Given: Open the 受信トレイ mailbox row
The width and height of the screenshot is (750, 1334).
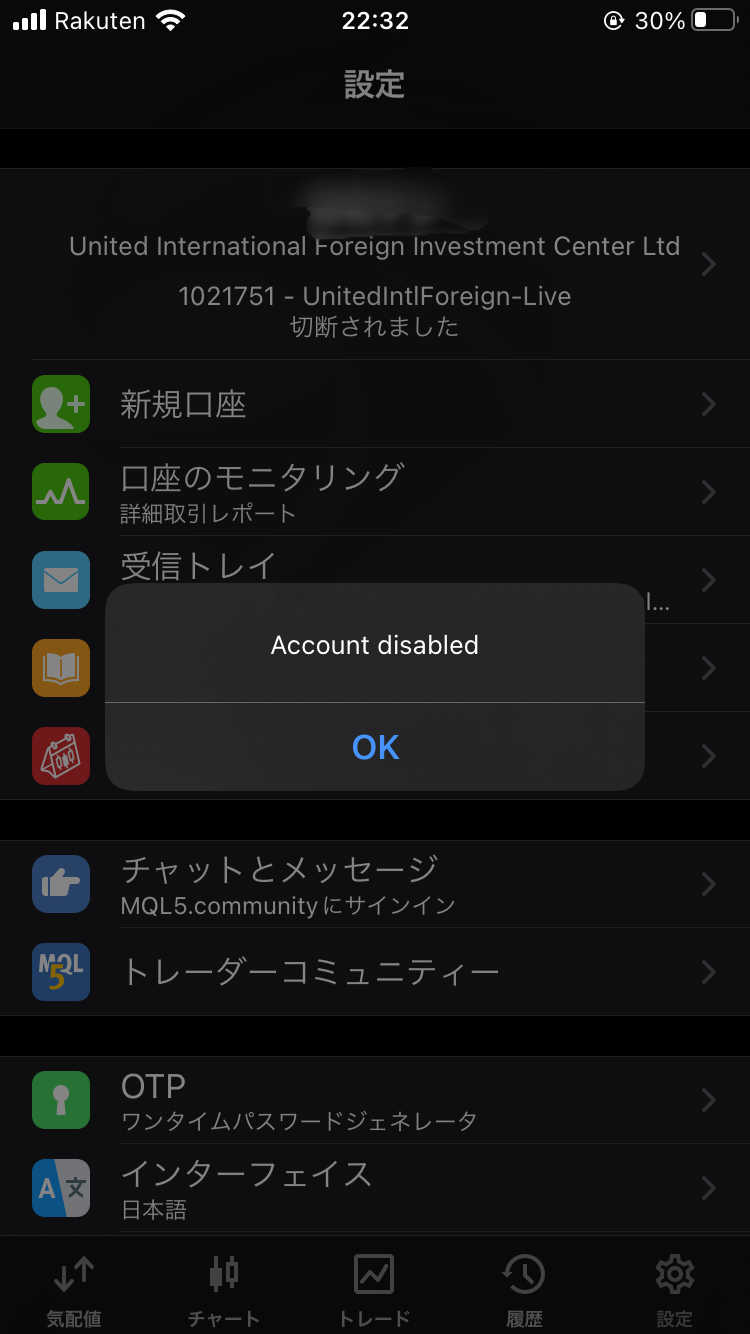Looking at the screenshot, I should 375,580.
